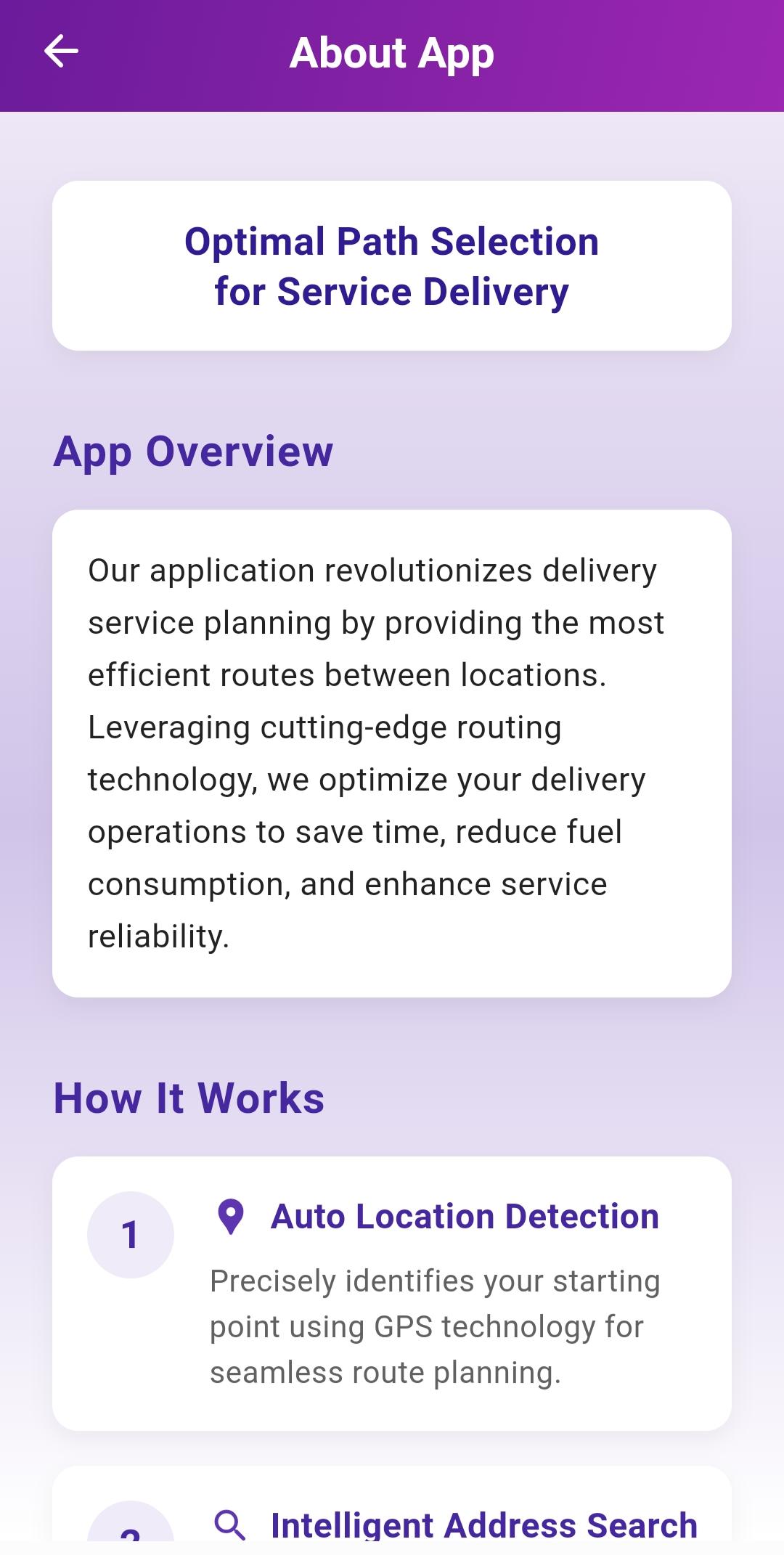The height and width of the screenshot is (1555, 784).
Task: Tap the circular badge showing number 1
Action: point(131,1232)
